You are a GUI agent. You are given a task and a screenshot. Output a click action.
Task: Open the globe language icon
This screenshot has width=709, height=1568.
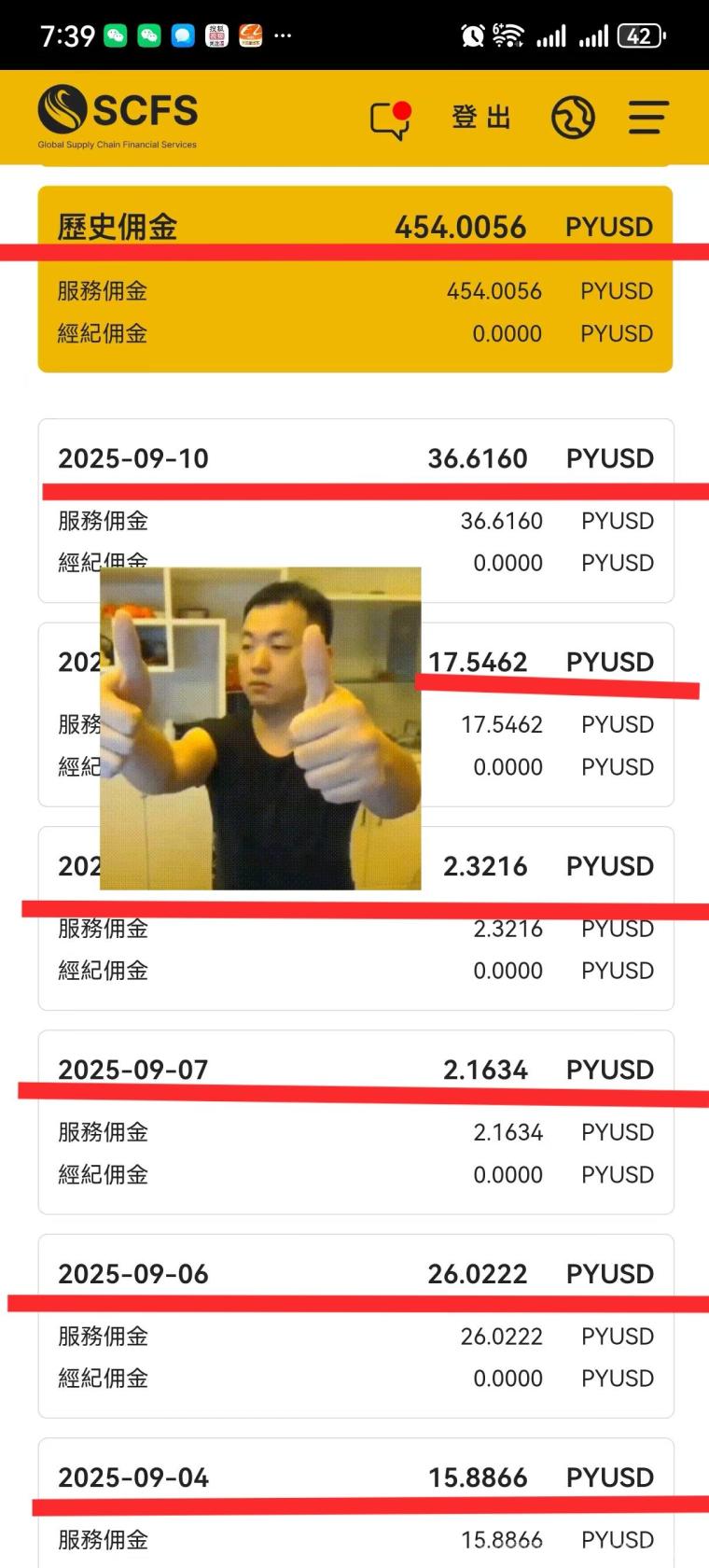coord(573,117)
